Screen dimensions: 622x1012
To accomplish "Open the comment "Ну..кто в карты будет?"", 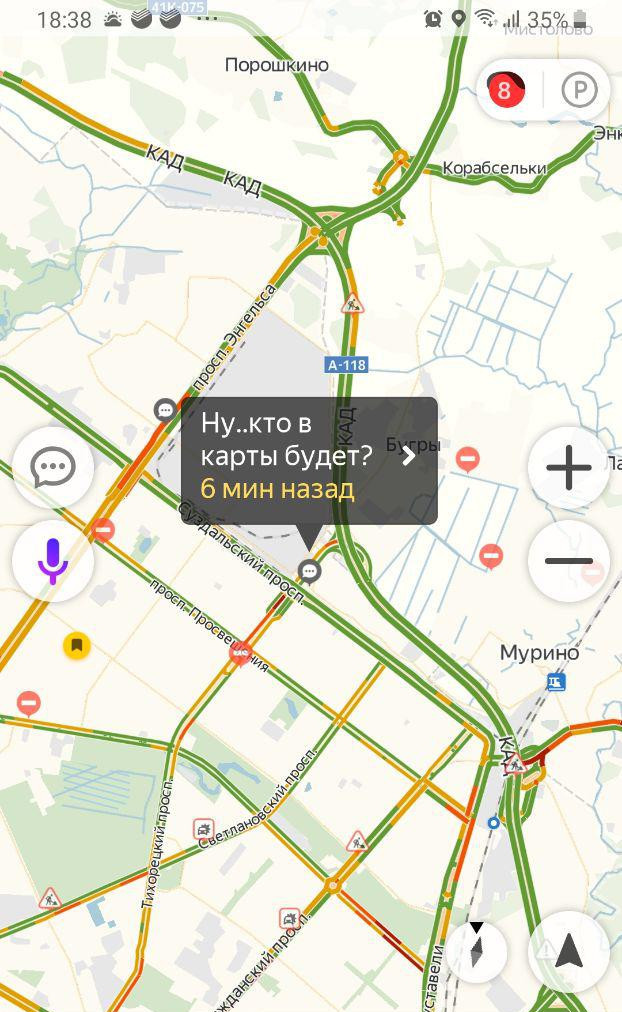I will 309,461.
